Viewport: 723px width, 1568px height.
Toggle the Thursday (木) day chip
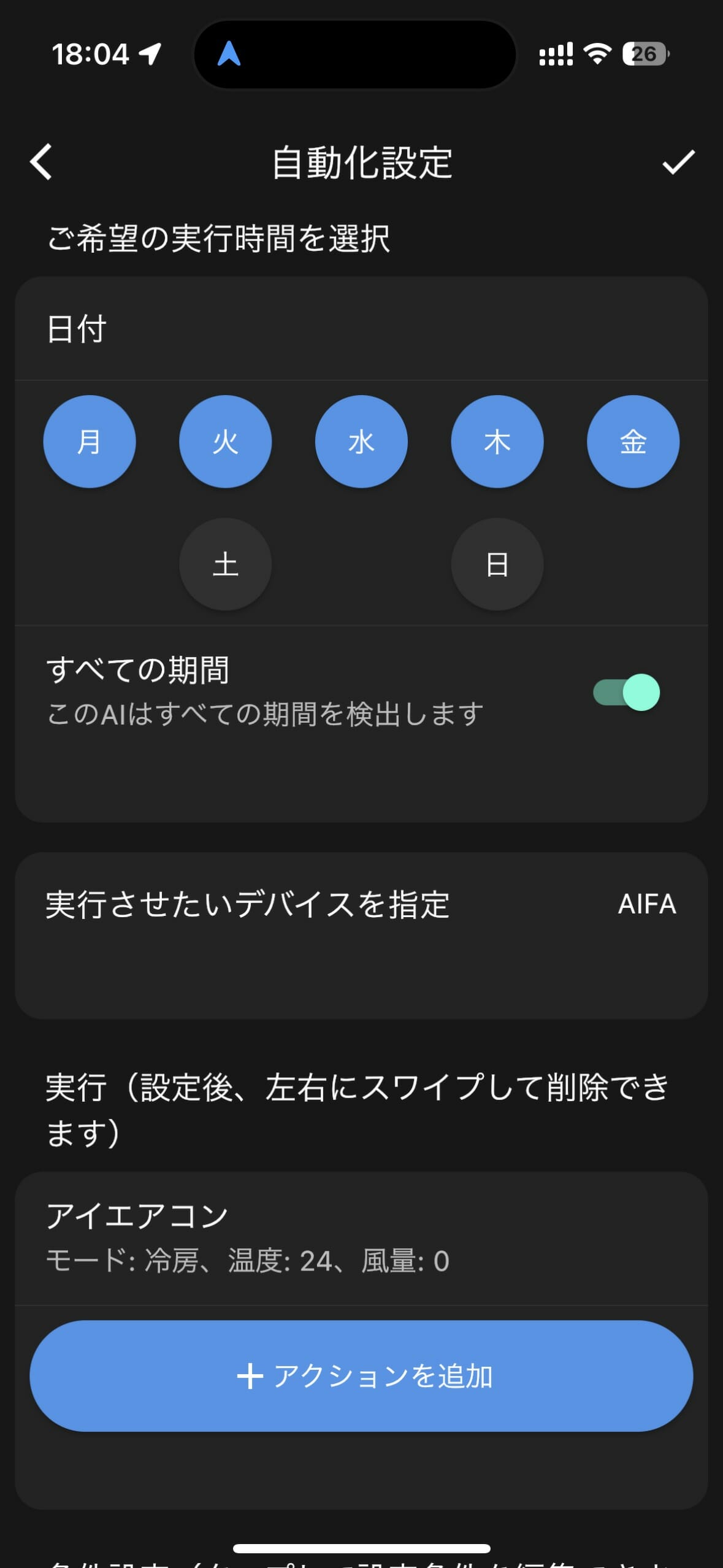pyautogui.click(x=497, y=442)
